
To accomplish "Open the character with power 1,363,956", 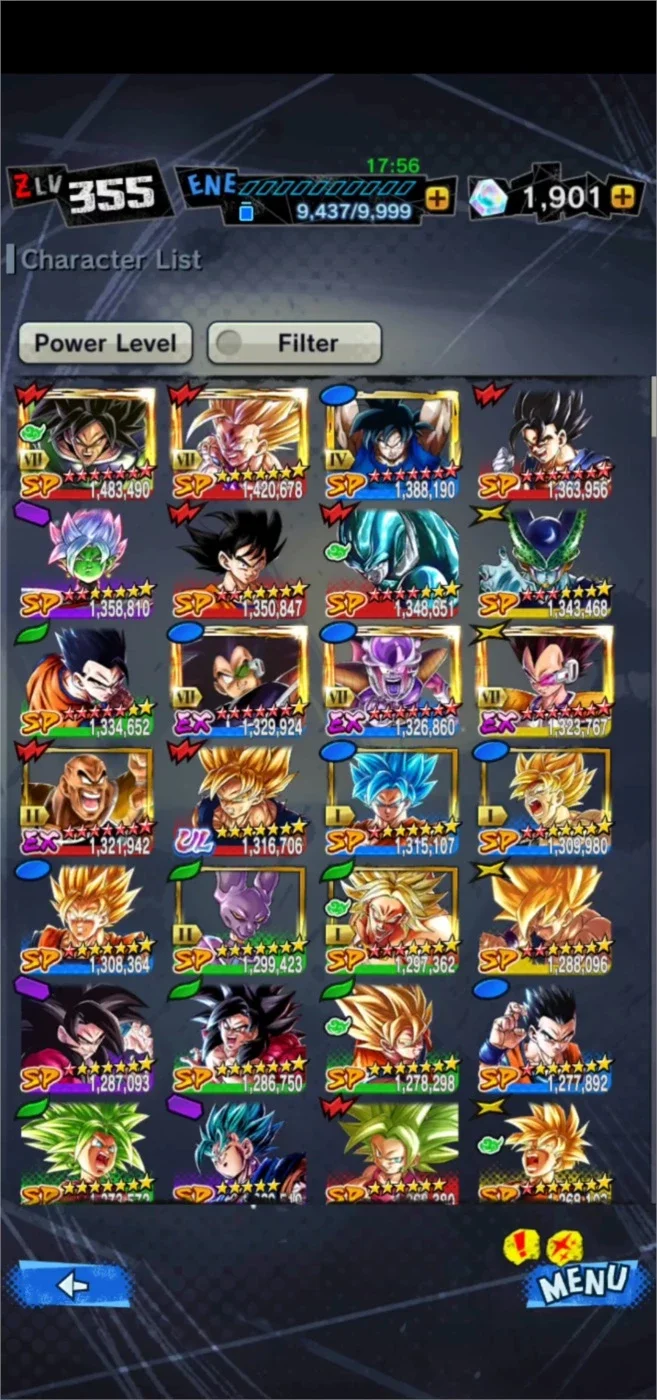I will pos(545,444).
